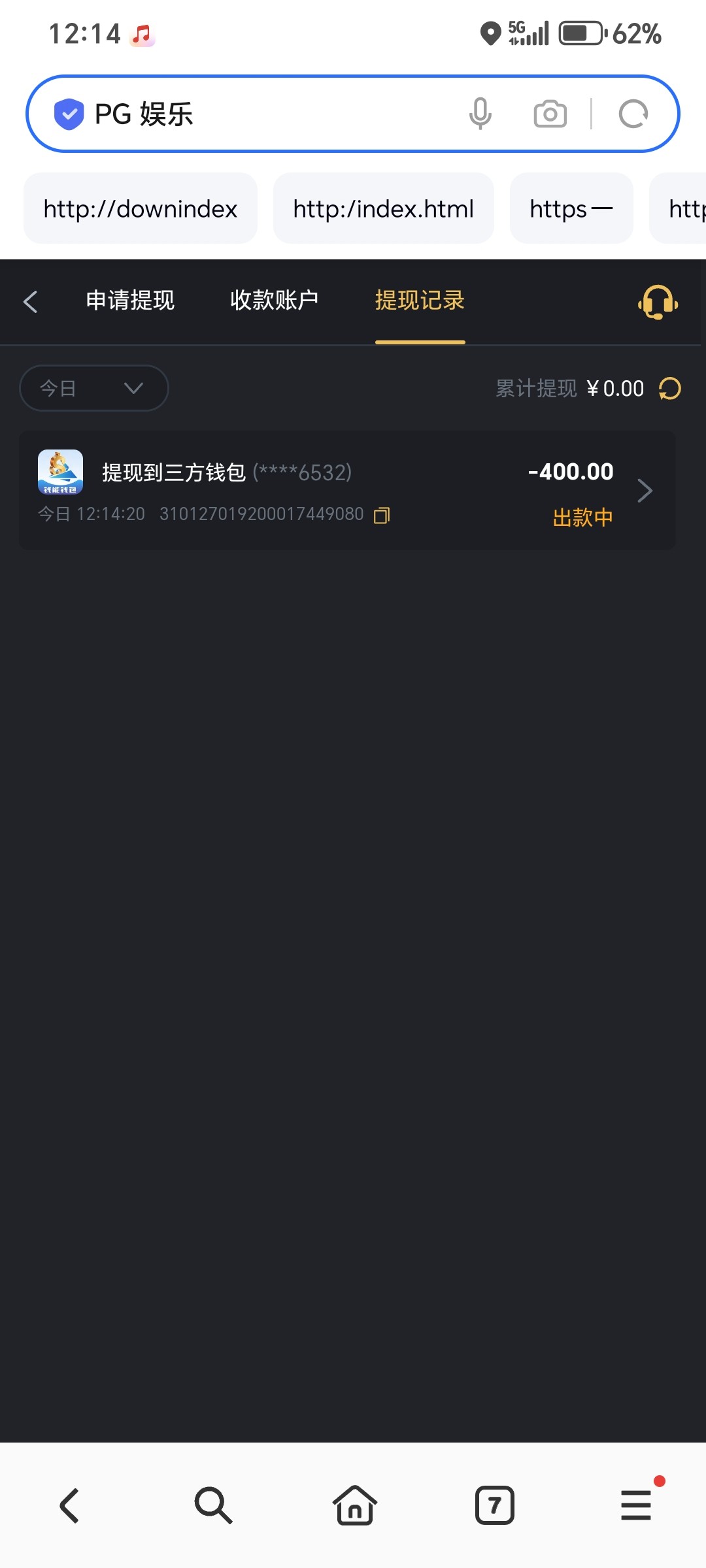The image size is (706, 1568).
Task: Expand the 今日 date filter dropdown
Action: tap(94, 388)
